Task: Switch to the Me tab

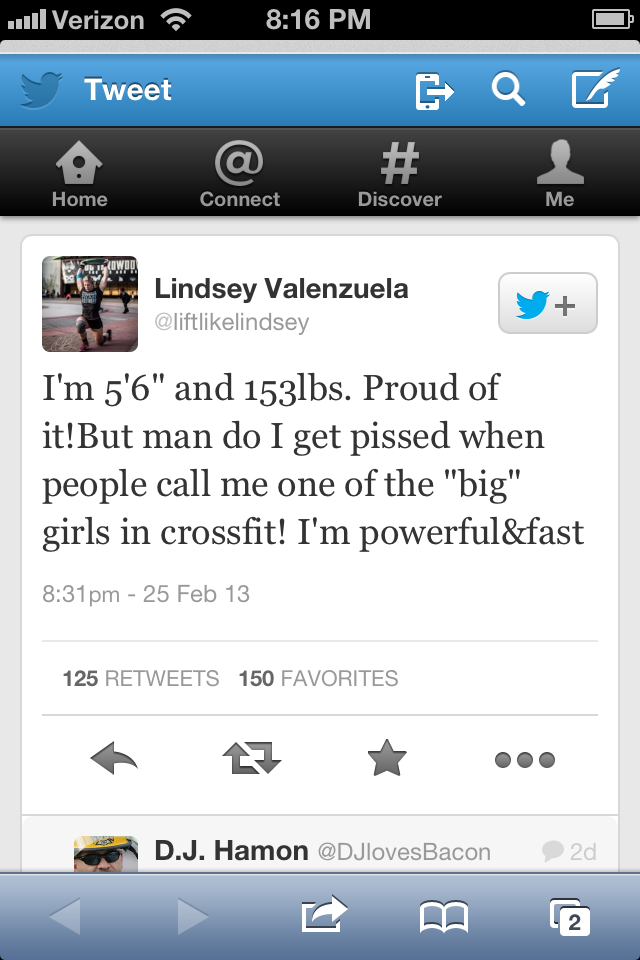Action: pos(560,173)
